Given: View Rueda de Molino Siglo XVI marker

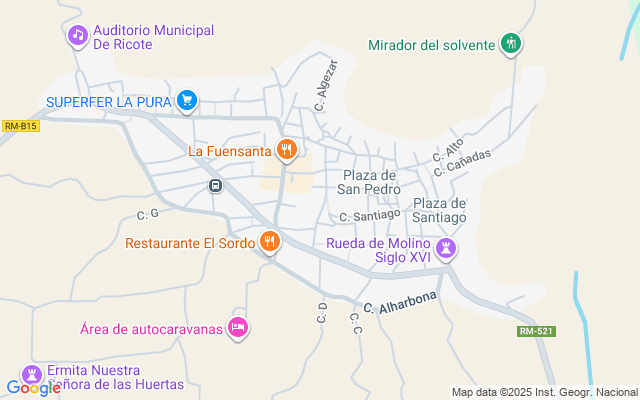Looking at the screenshot, I should (x=446, y=248).
